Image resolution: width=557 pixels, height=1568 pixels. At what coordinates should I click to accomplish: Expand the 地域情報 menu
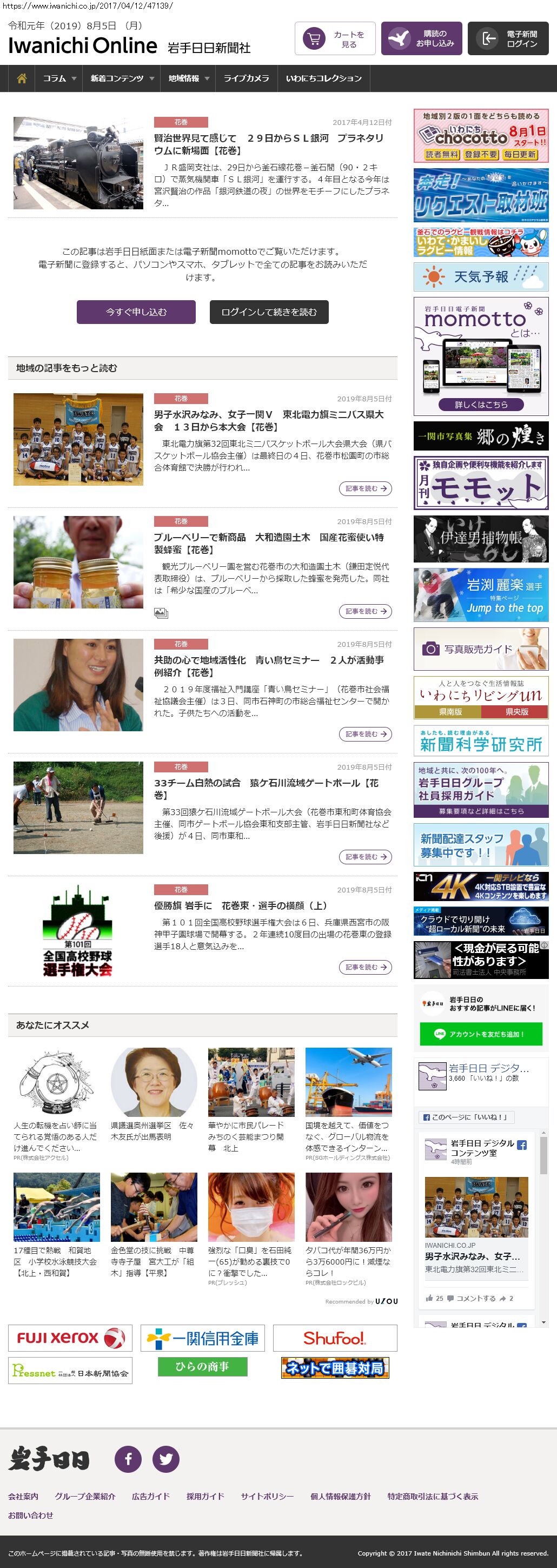click(x=189, y=78)
